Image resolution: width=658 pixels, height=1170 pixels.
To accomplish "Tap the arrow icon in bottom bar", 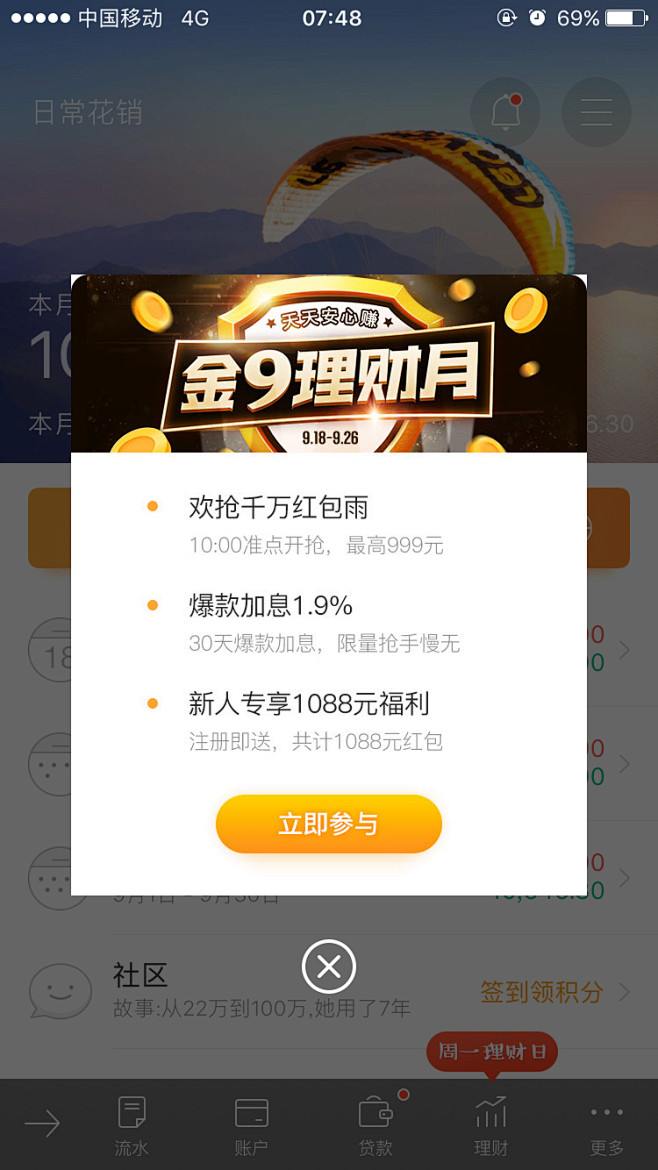I will coord(42,1124).
